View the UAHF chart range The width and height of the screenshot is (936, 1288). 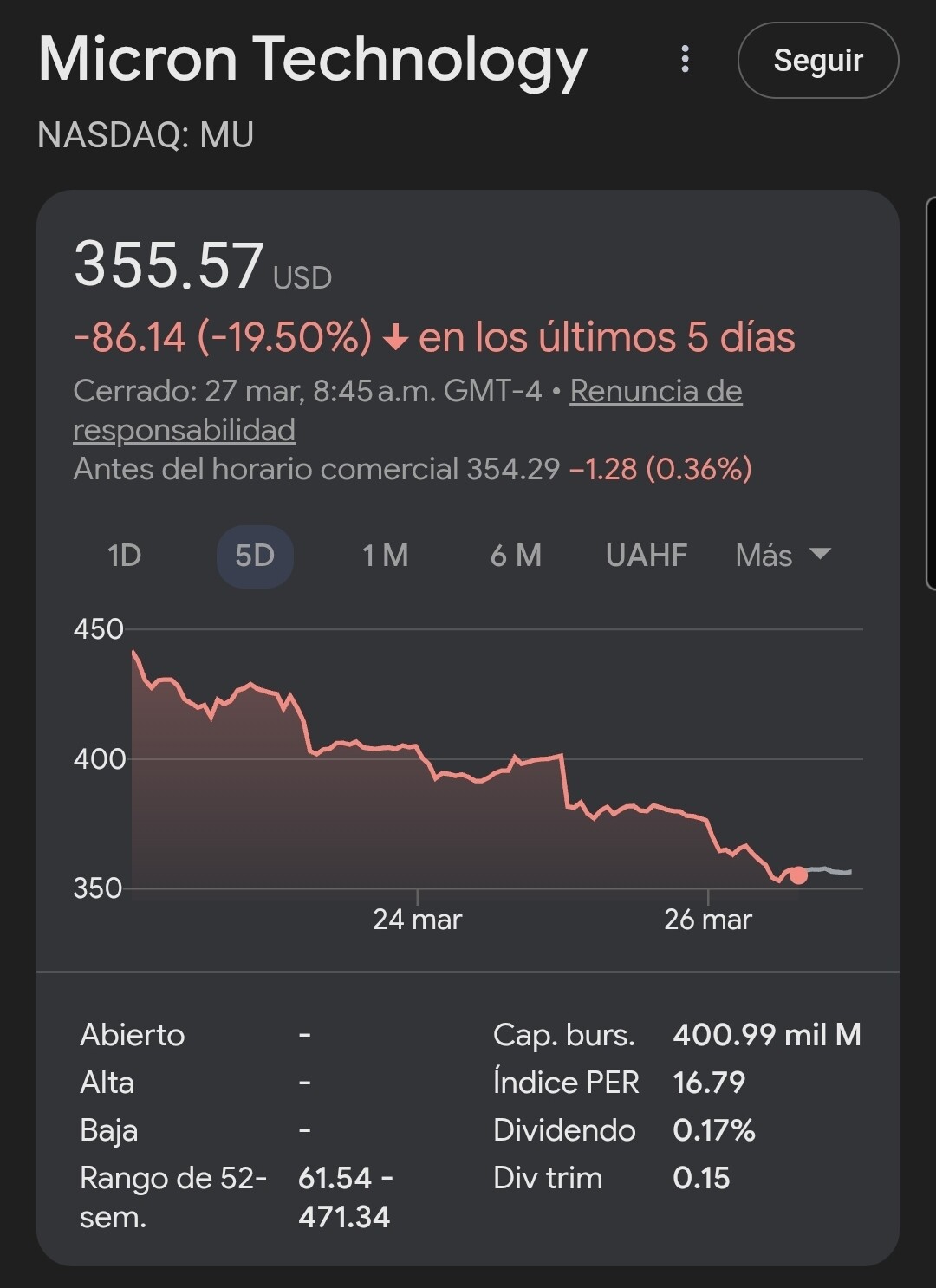tap(647, 556)
